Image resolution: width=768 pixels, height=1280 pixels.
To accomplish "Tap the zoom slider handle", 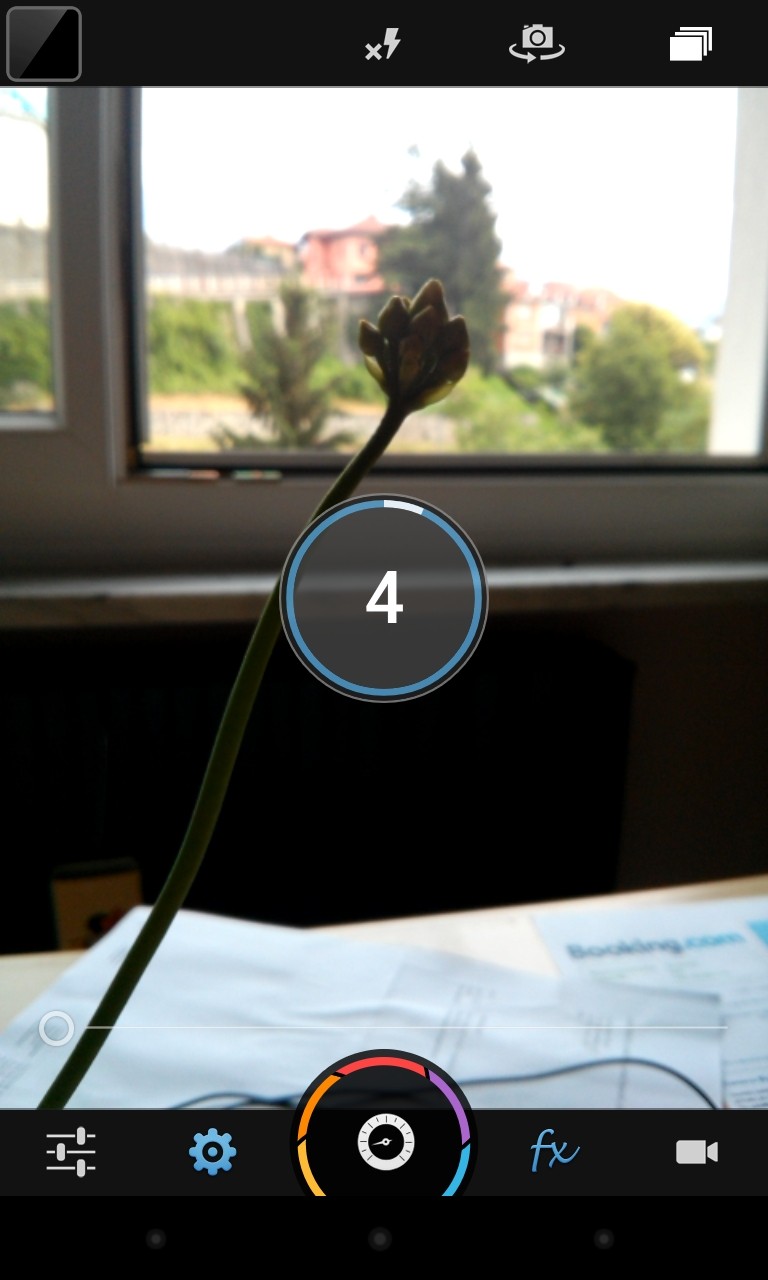I will tap(57, 1027).
